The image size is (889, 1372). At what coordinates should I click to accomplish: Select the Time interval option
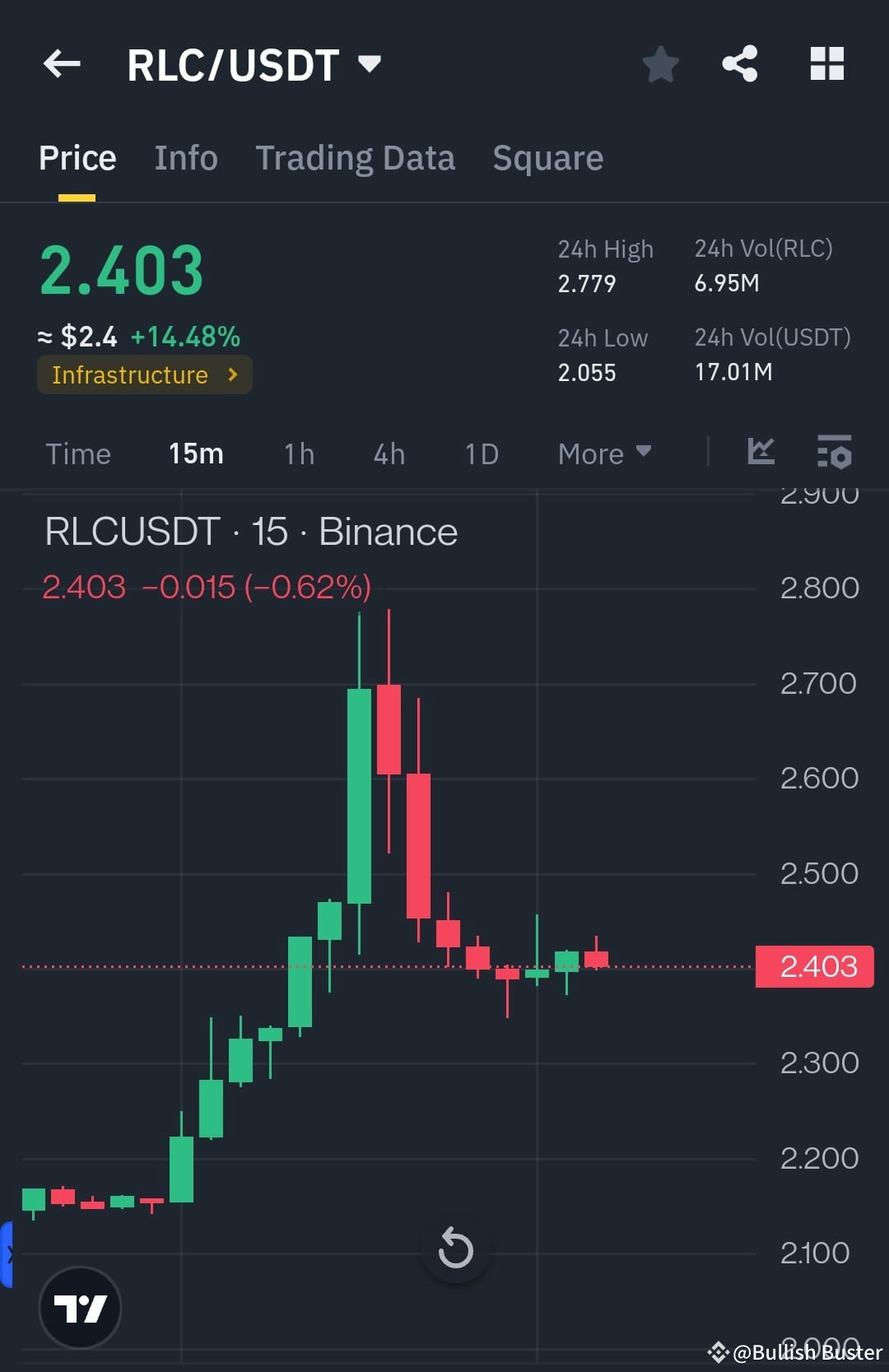coord(78,453)
